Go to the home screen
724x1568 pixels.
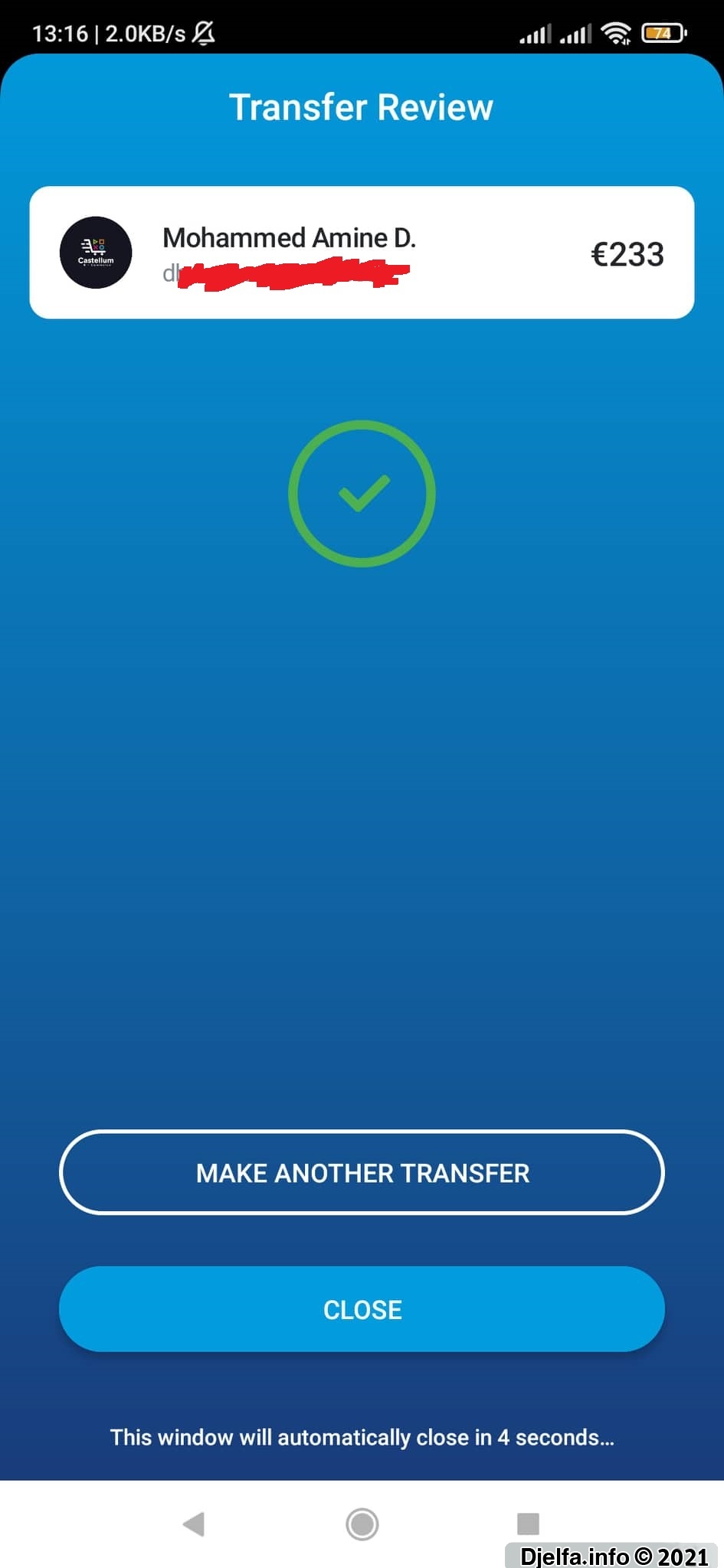[362, 1524]
